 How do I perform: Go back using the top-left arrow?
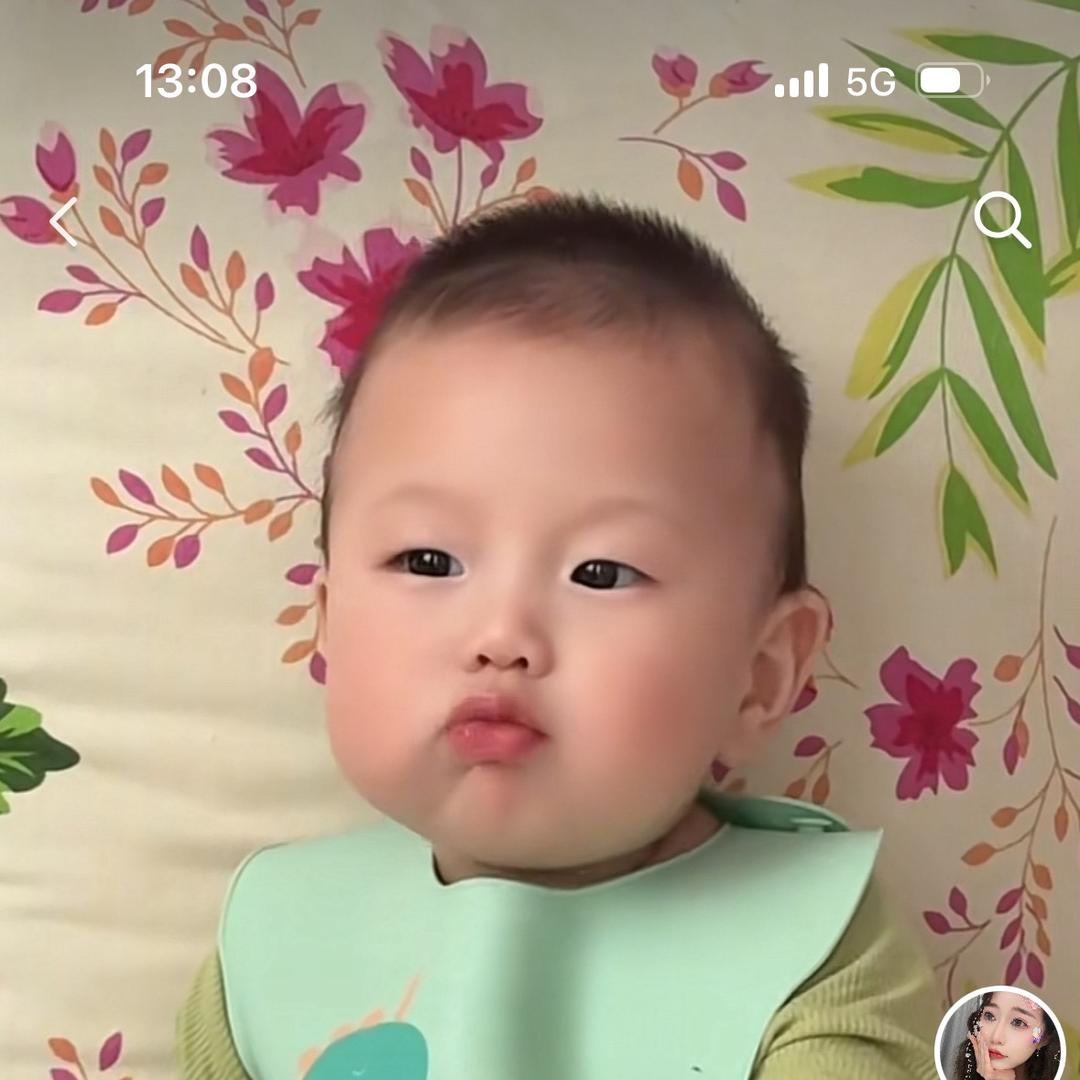tap(63, 221)
